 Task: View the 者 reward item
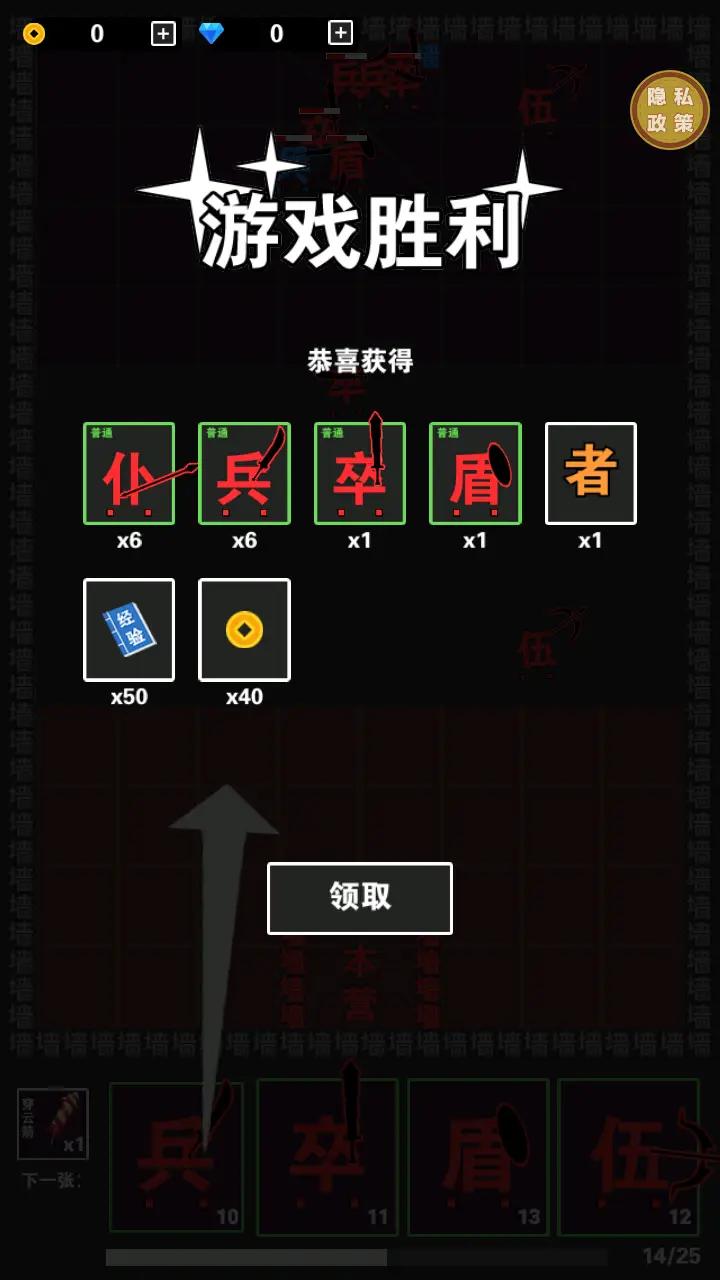pos(591,473)
